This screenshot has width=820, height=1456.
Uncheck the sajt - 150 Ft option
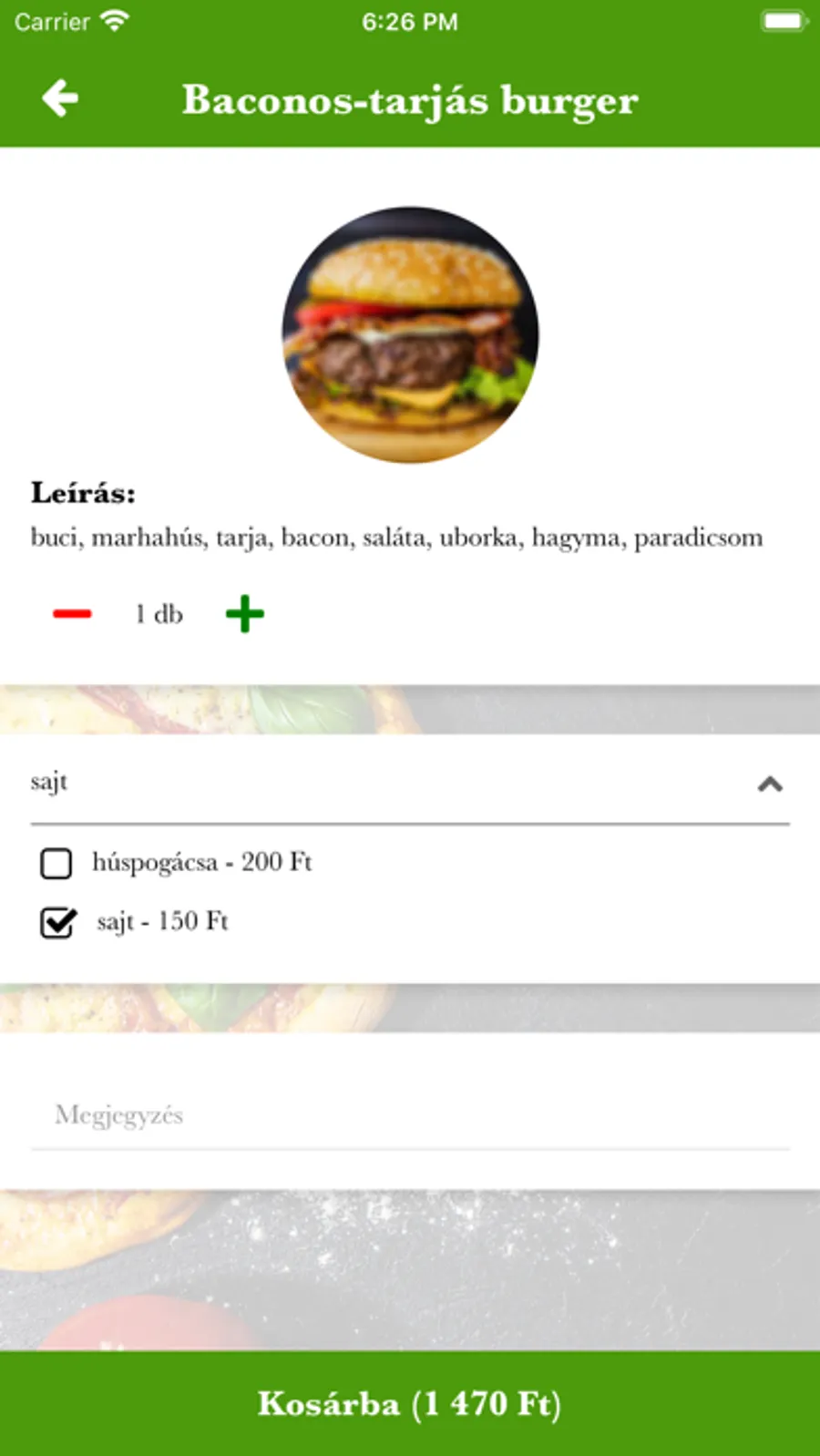click(x=57, y=922)
